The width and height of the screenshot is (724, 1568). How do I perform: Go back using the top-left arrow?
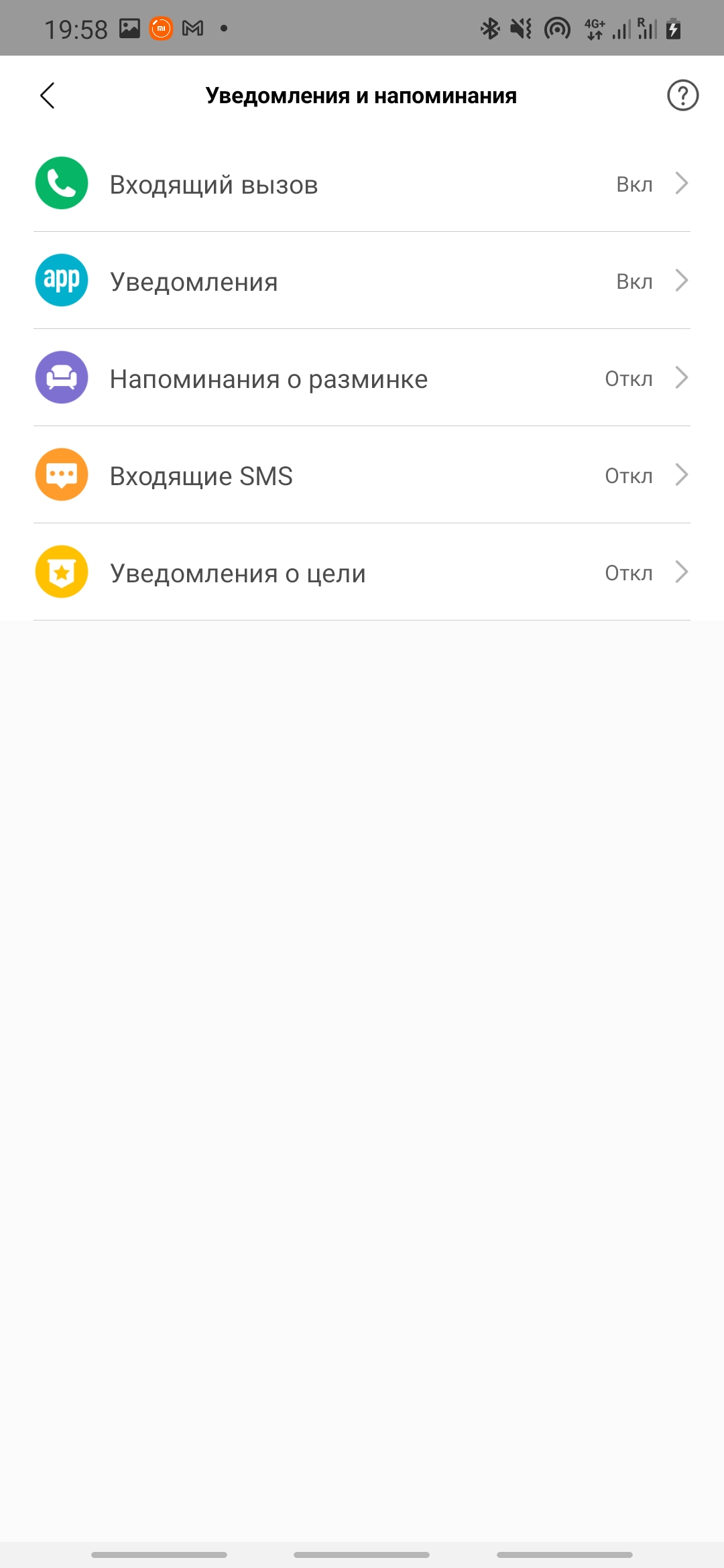click(47, 96)
